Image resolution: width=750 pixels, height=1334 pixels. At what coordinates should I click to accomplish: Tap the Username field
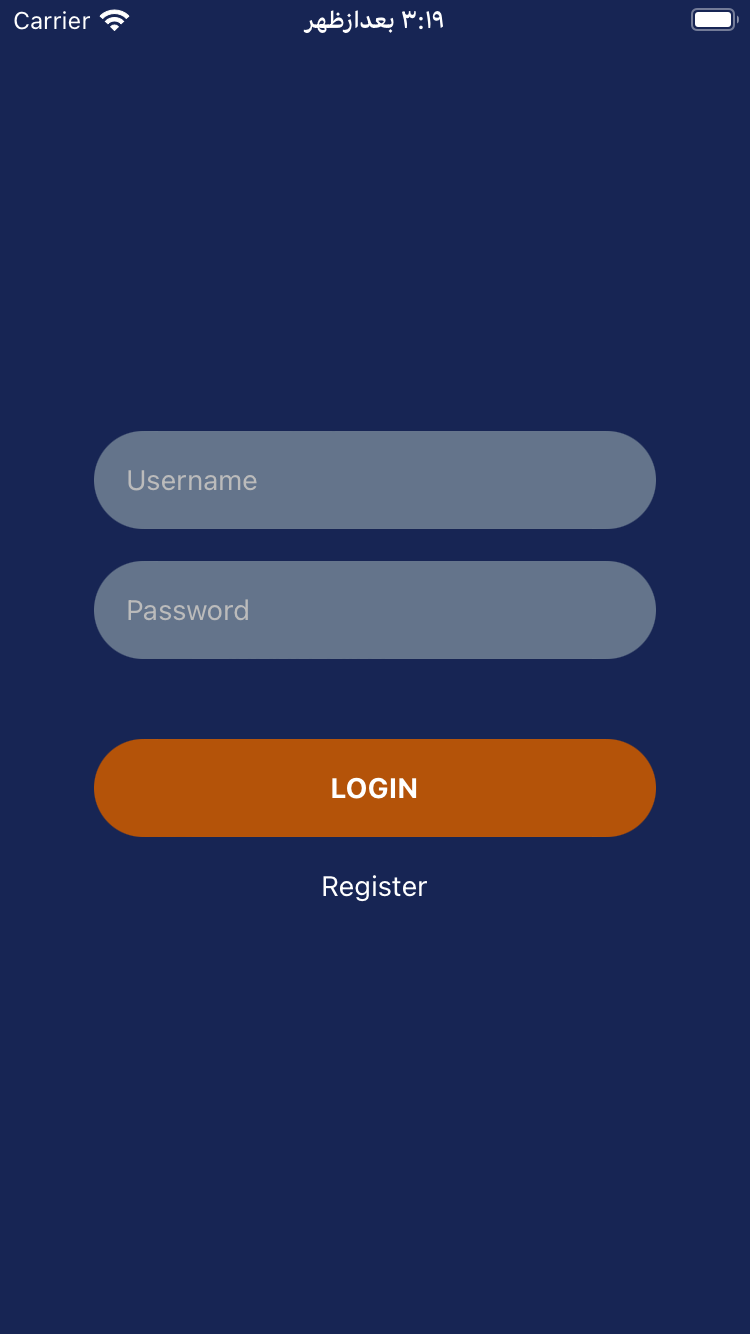[375, 480]
